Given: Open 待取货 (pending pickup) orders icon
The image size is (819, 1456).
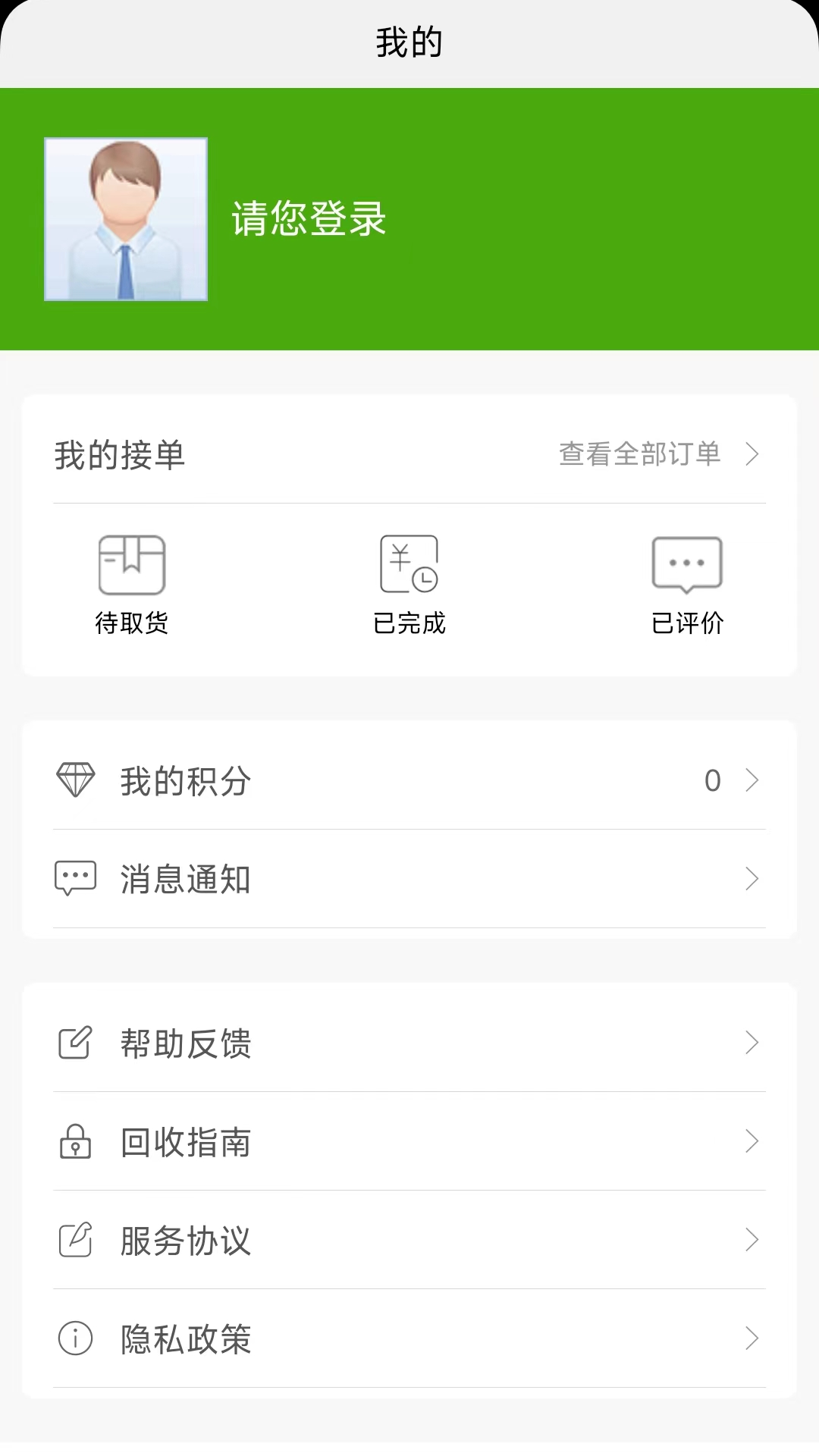Looking at the screenshot, I should click(x=131, y=565).
